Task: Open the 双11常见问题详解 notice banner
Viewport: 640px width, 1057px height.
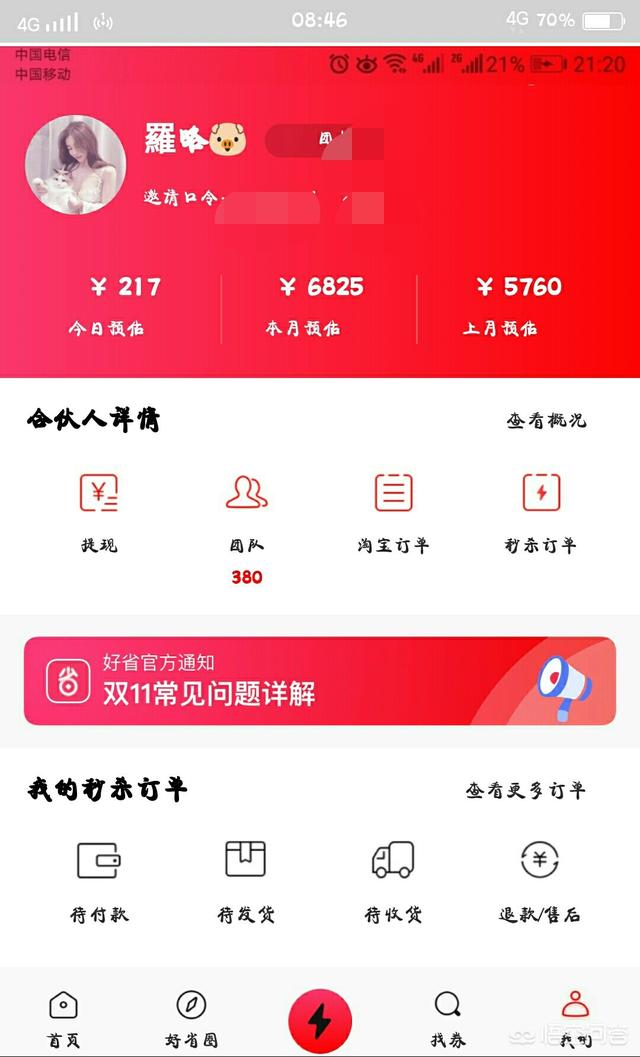Action: click(x=320, y=681)
